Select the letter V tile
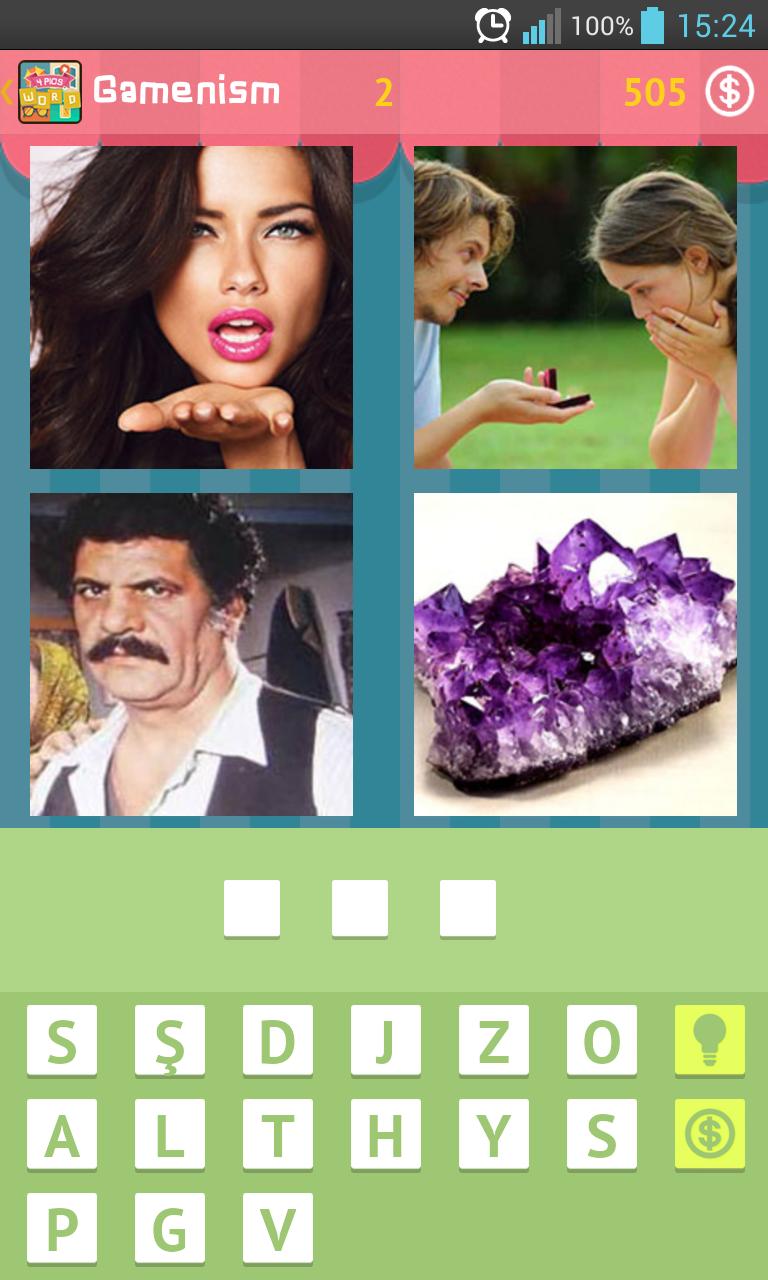The image size is (768, 1280). tap(278, 1228)
